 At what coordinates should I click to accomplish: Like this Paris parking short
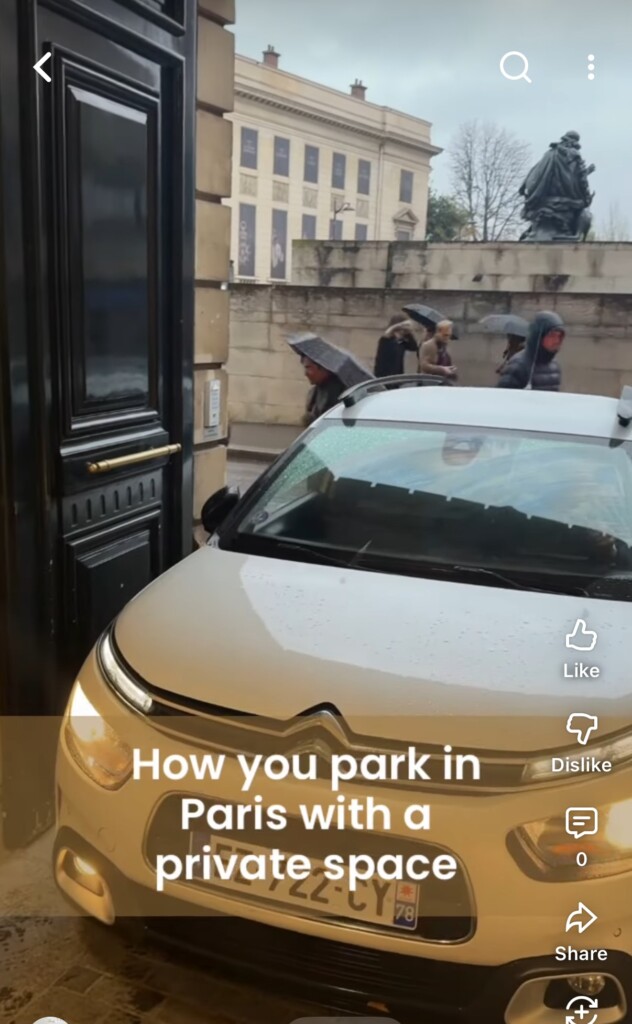click(x=581, y=636)
